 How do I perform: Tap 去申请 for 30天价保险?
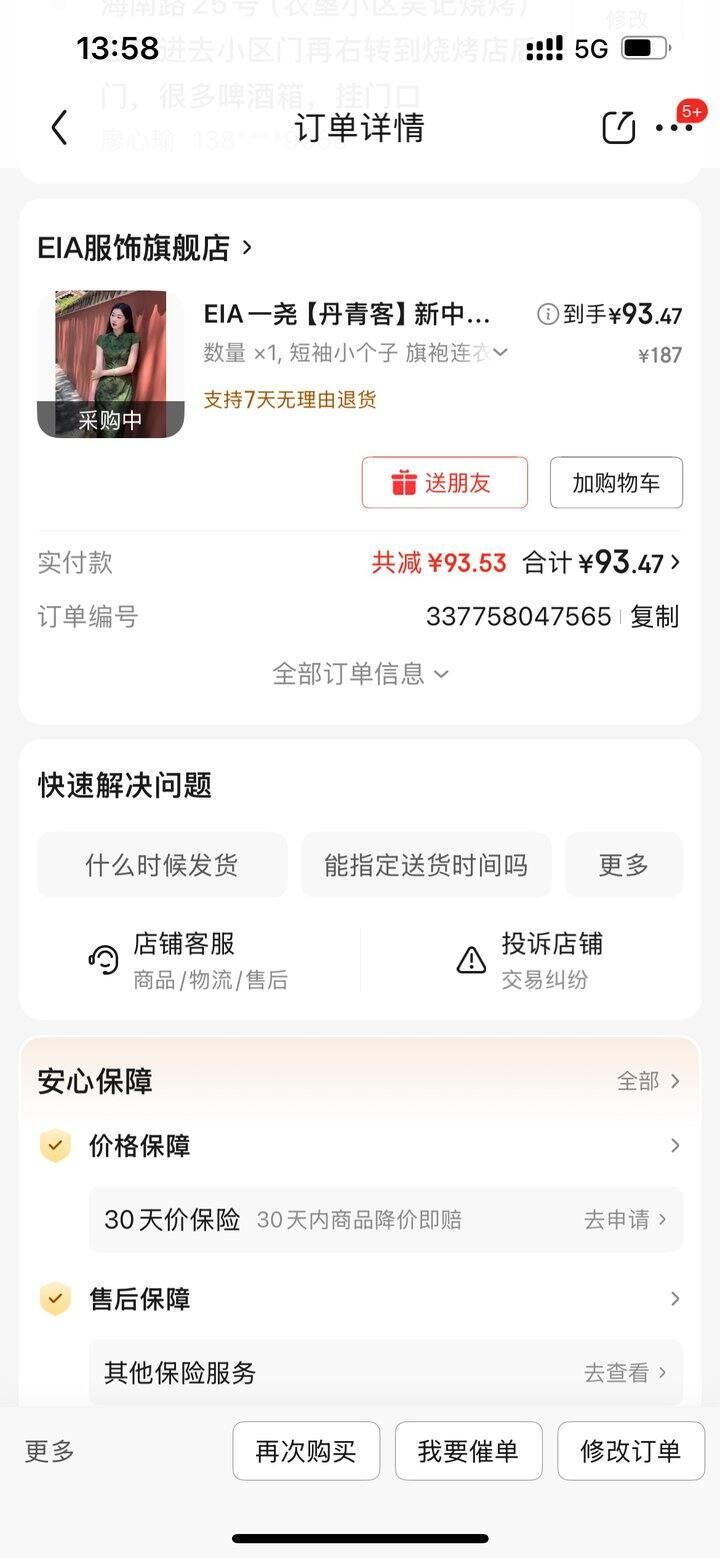tap(625, 1220)
